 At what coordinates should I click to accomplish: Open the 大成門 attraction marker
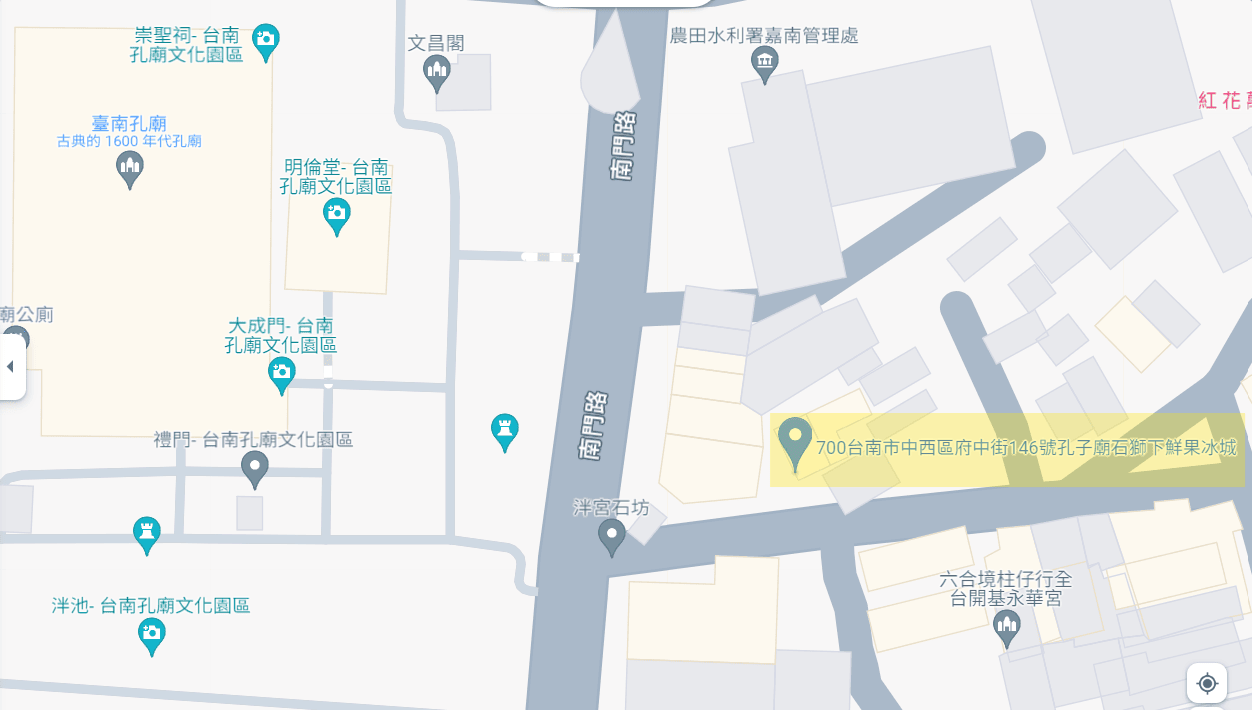pyautogui.click(x=282, y=375)
